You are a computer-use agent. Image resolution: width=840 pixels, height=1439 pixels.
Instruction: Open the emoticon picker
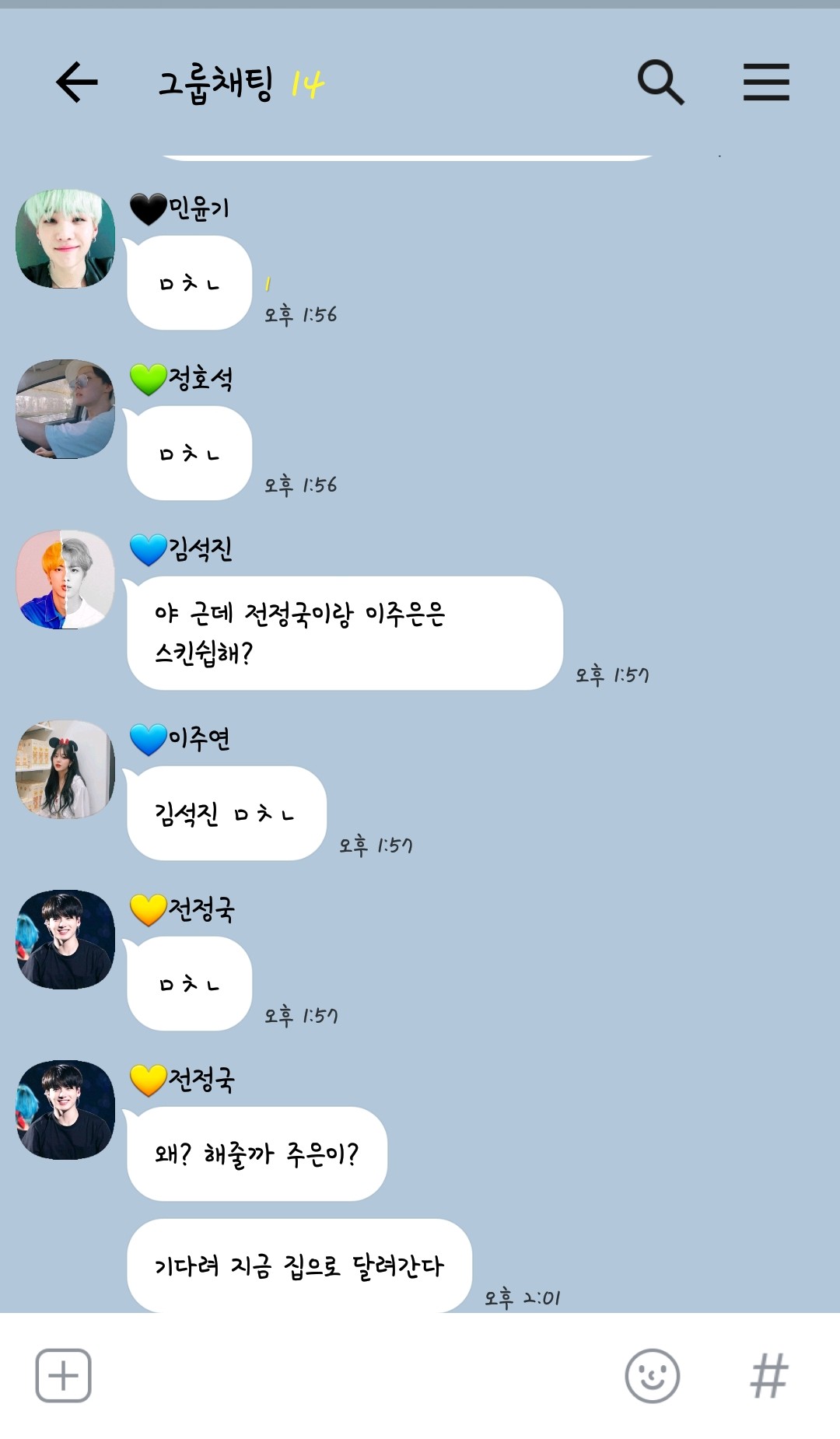[652, 1375]
